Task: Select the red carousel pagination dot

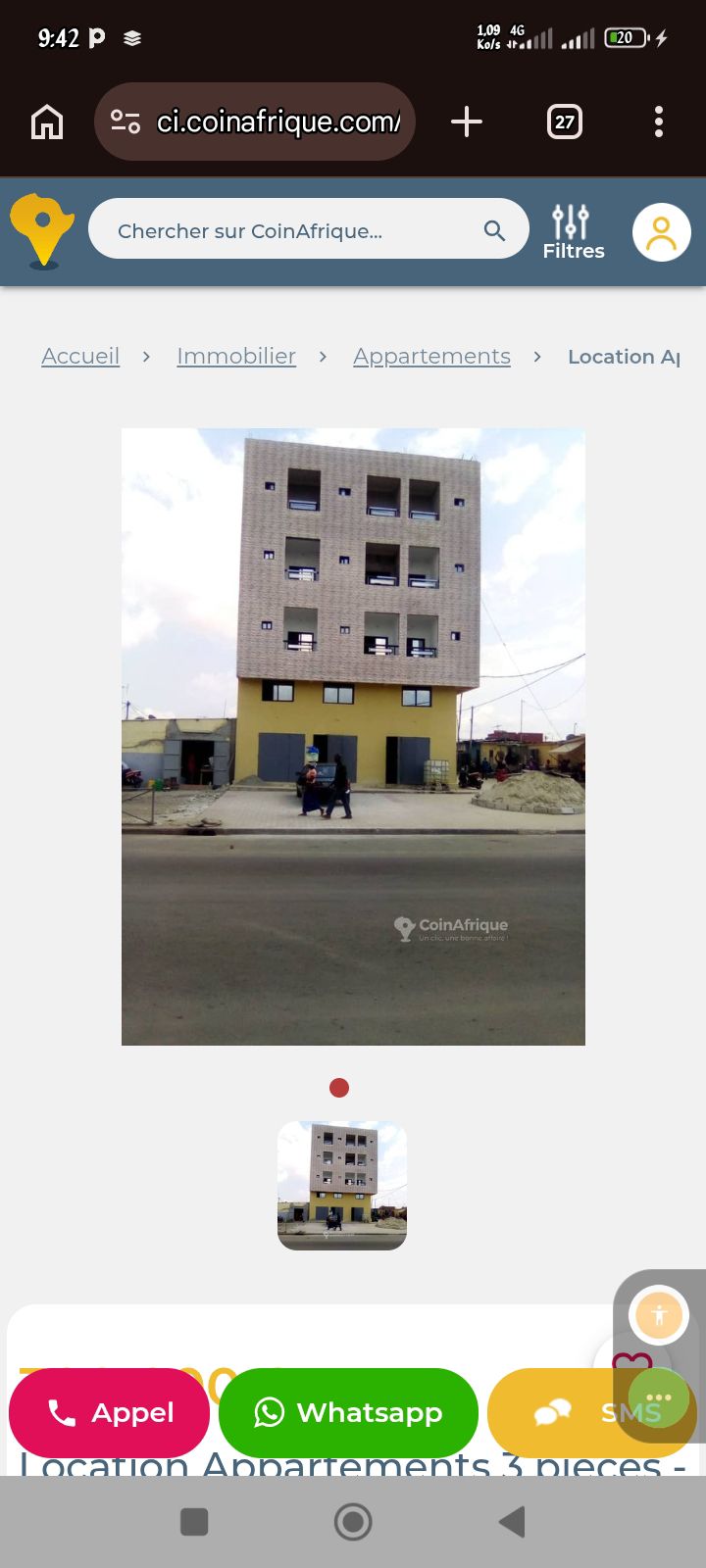Action: [x=339, y=1087]
